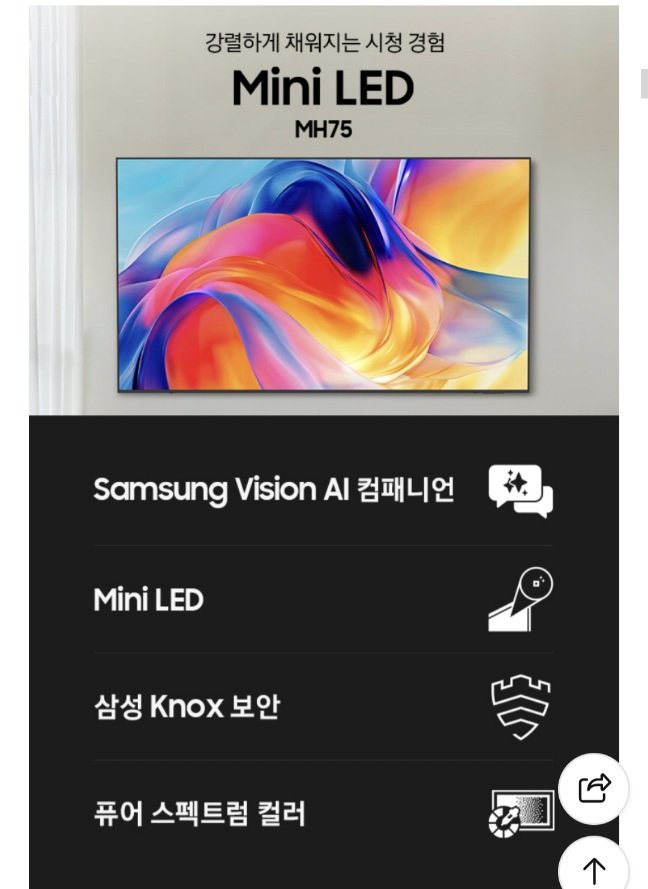Jump back to the top of the page

tap(594, 868)
